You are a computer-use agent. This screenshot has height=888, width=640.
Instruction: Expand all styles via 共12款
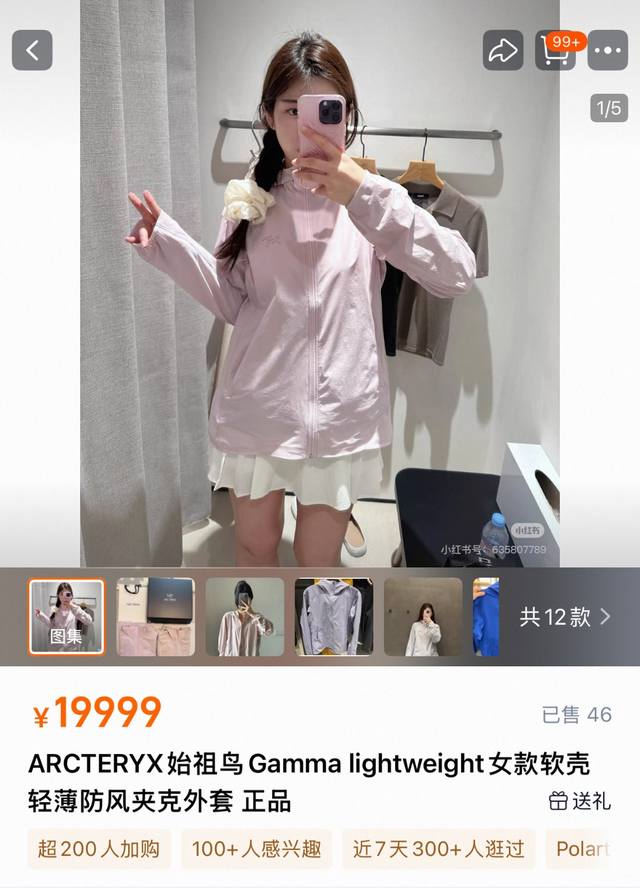pos(565,617)
